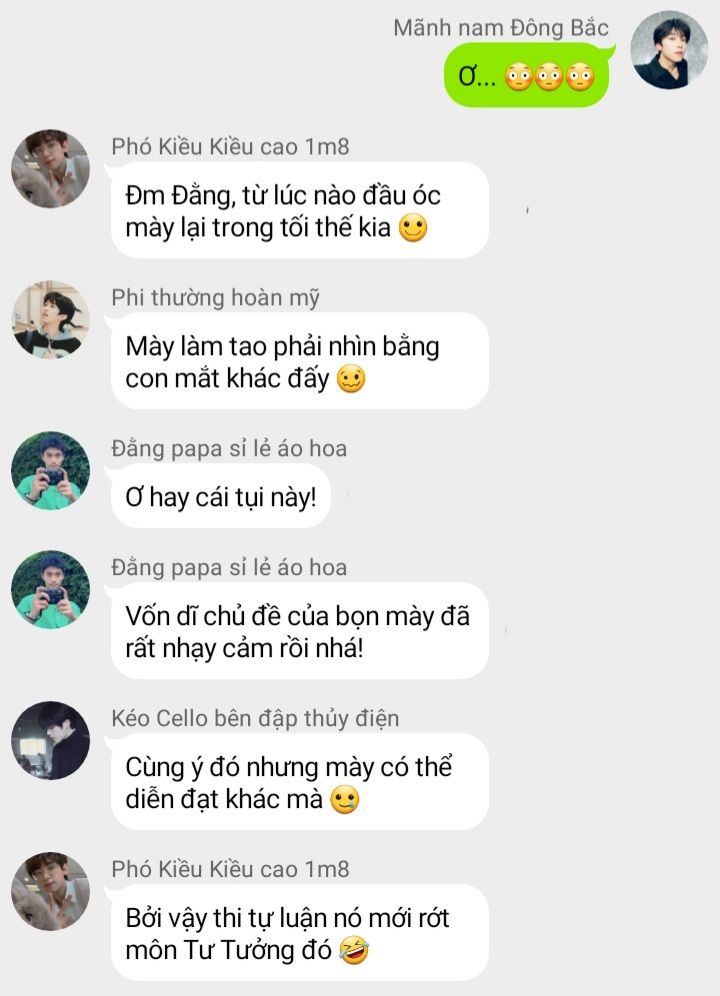Image resolution: width=720 pixels, height=996 pixels.
Task: Tap Đẳng papa's avatar beside 'Vốn dĩ chủ đề' message
Action: pos(50,590)
